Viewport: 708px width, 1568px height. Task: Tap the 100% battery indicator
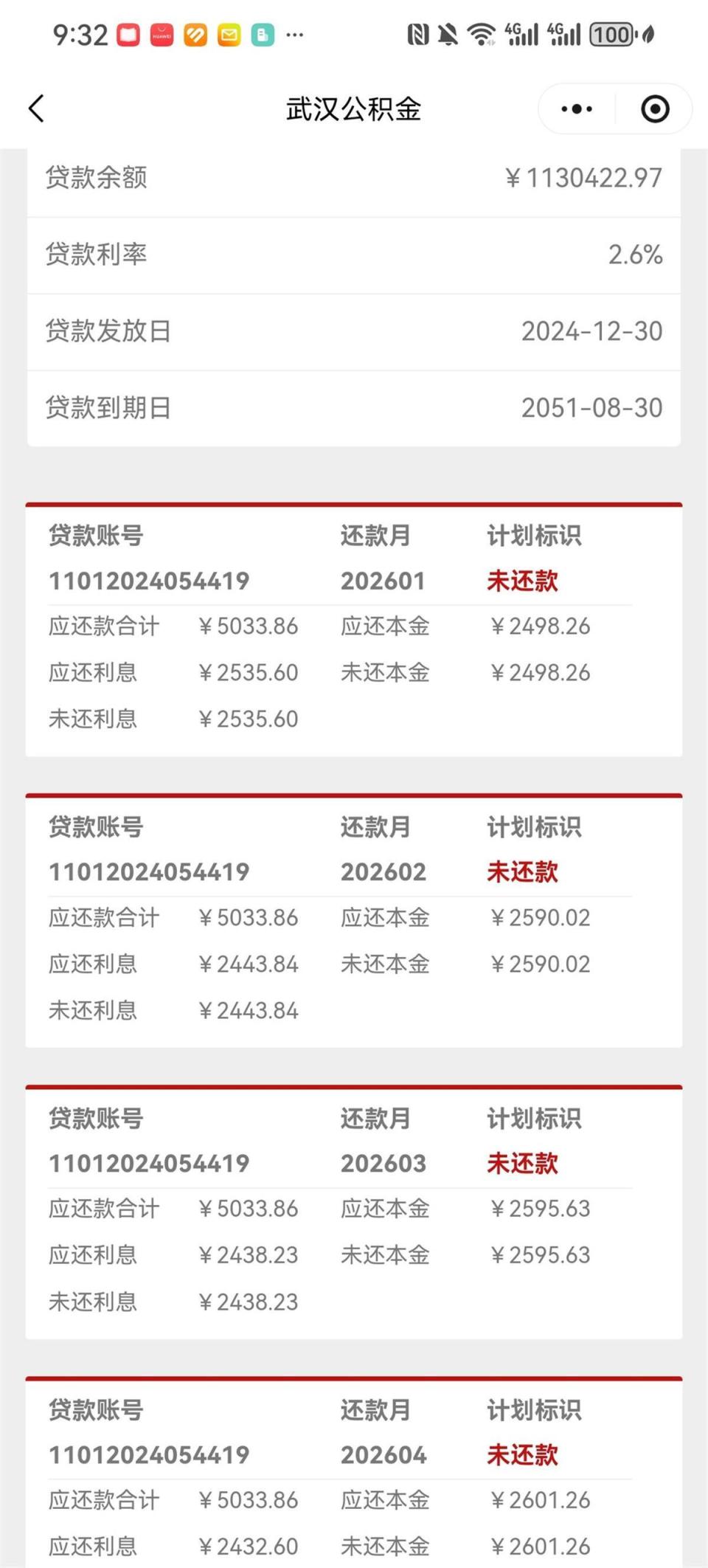pyautogui.click(x=612, y=34)
